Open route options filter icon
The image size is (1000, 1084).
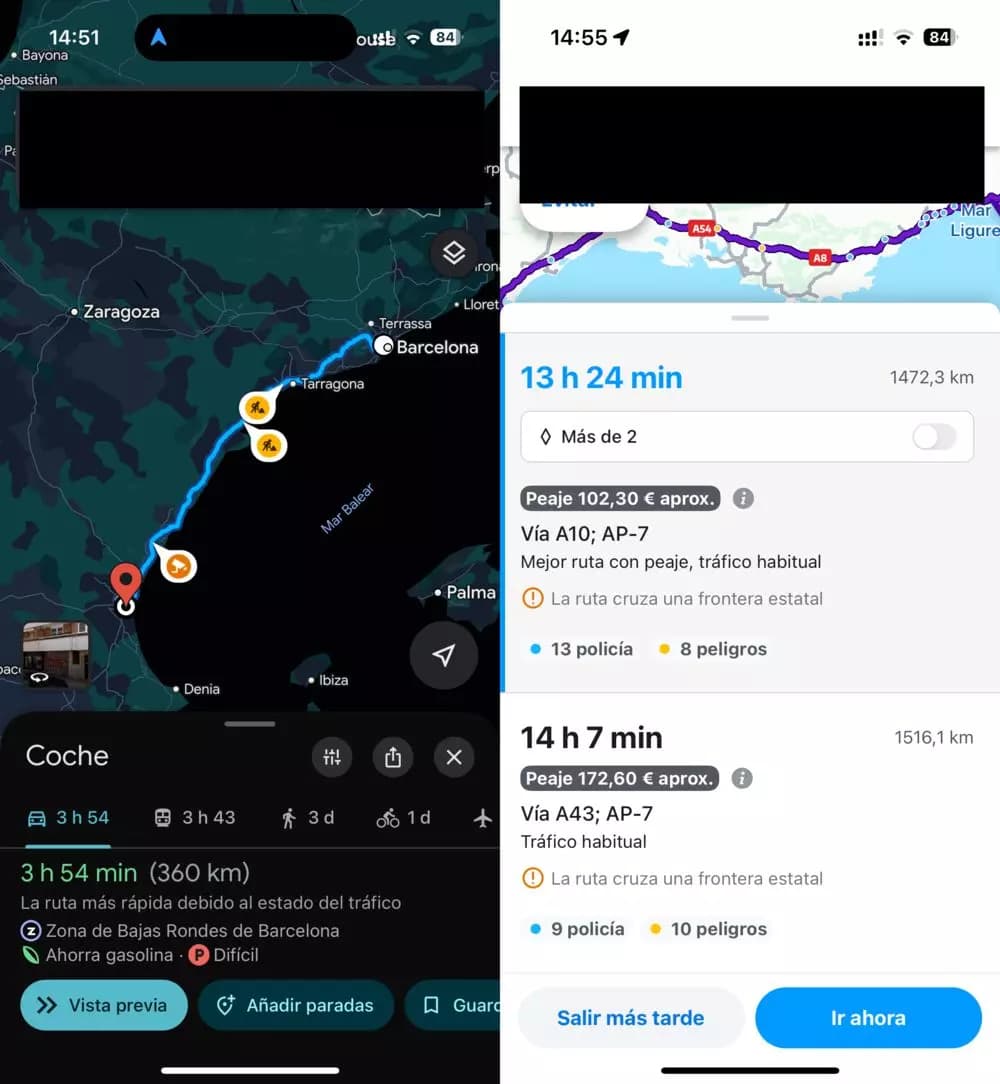332,757
